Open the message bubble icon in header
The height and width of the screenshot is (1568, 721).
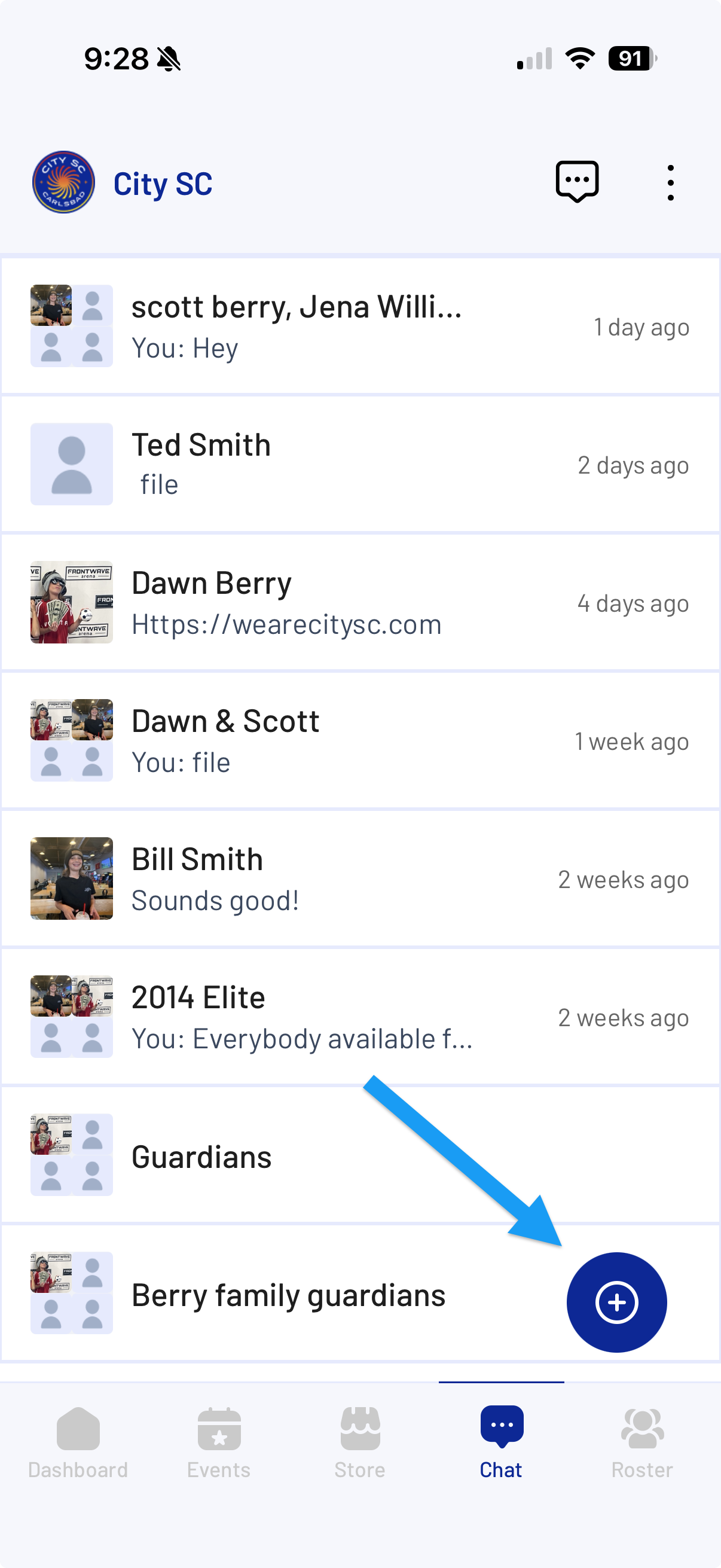(x=577, y=182)
